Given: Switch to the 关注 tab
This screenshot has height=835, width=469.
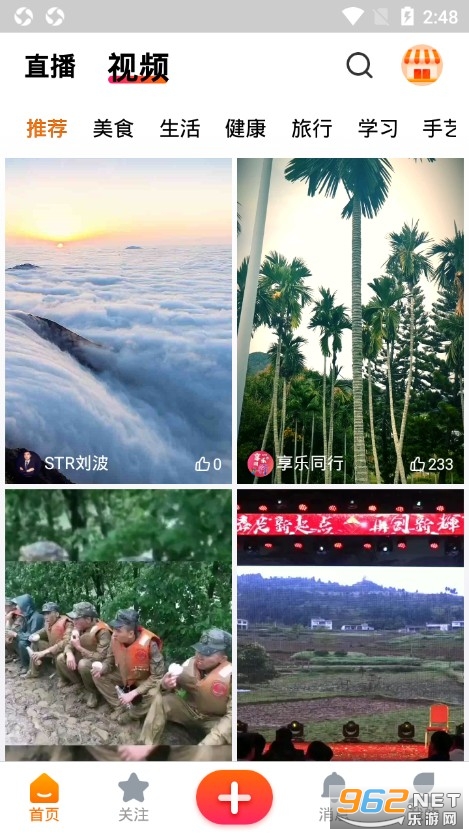Looking at the screenshot, I should click(133, 798).
